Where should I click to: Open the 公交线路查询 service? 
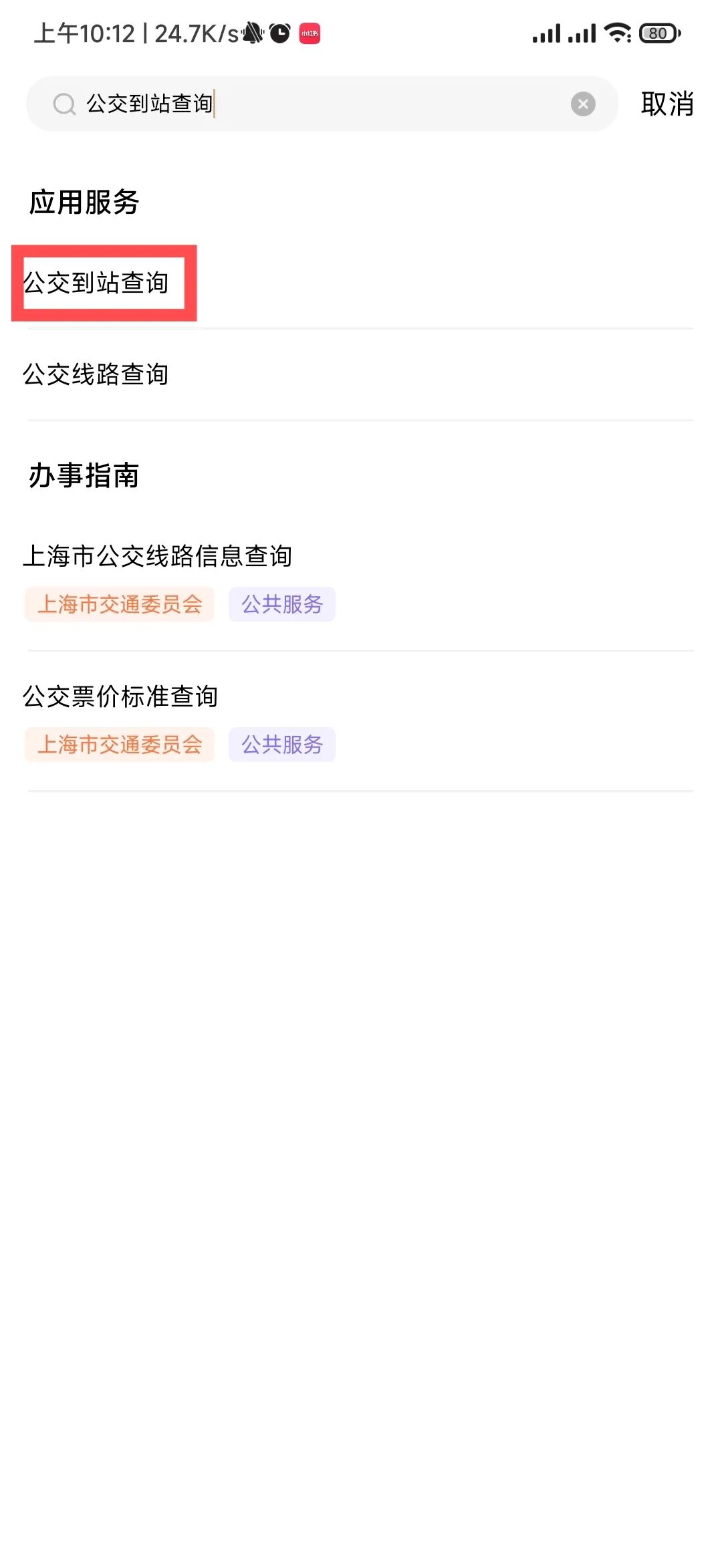click(x=96, y=374)
